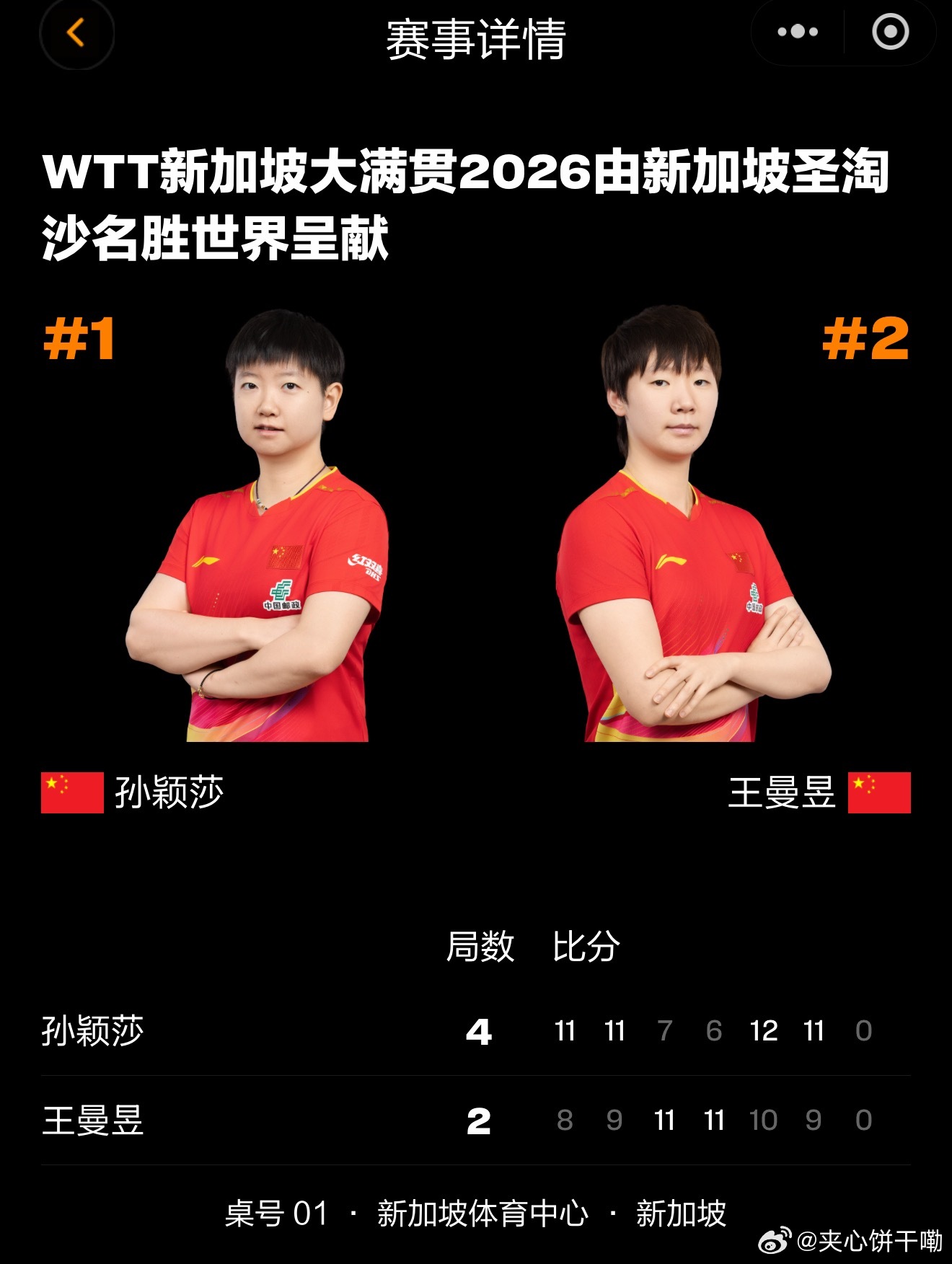Viewport: 952px width, 1264px height.
Task: Tap the circular capsule exit icon
Action: click(889, 30)
